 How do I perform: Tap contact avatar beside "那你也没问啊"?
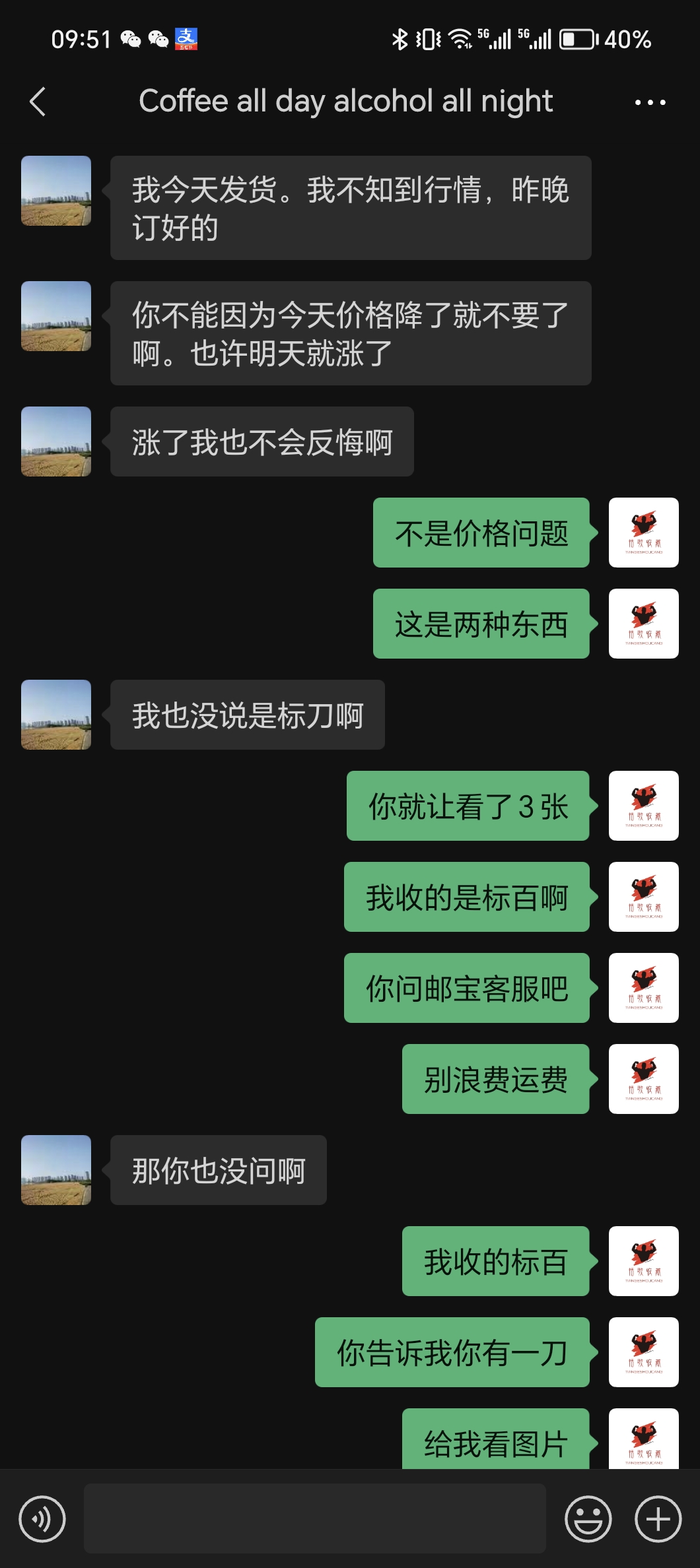pos(56,1170)
